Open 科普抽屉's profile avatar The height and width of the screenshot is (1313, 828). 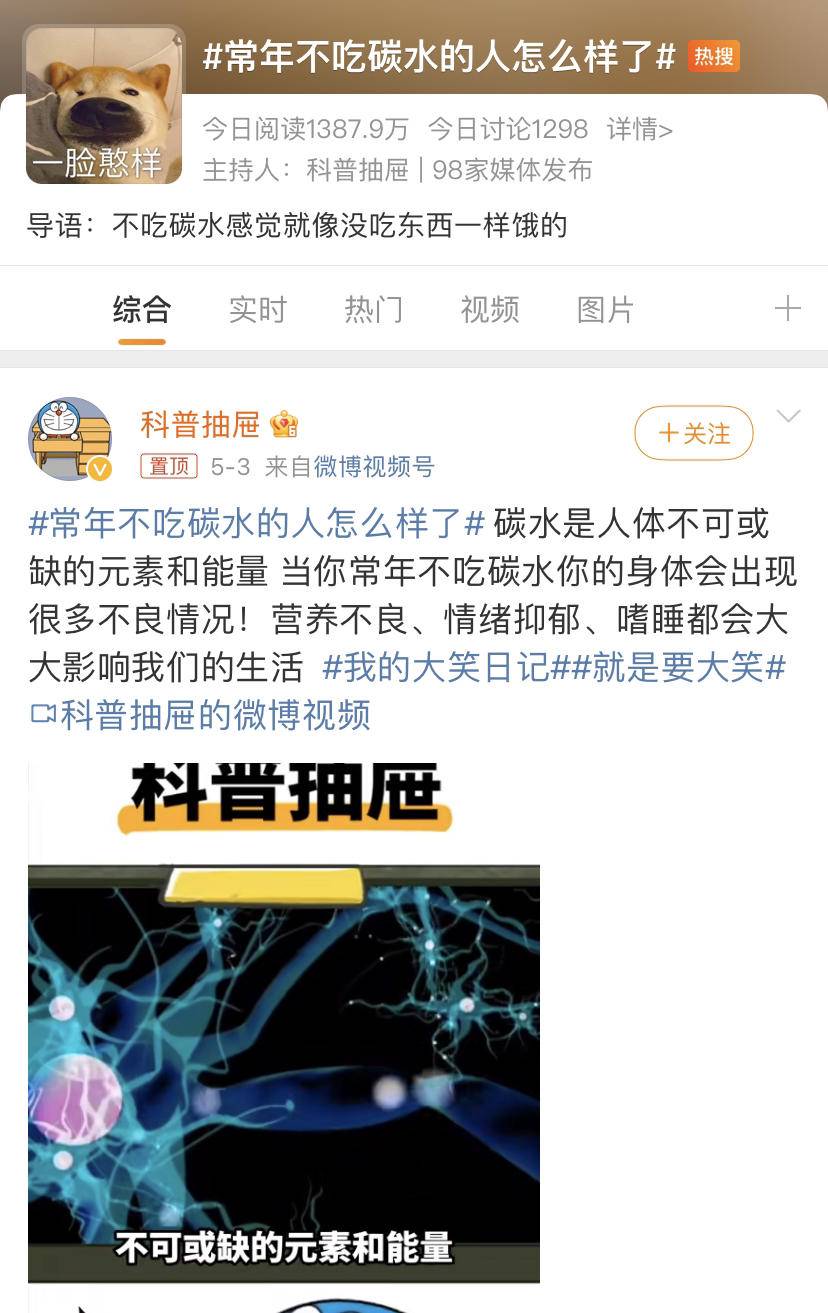70,439
